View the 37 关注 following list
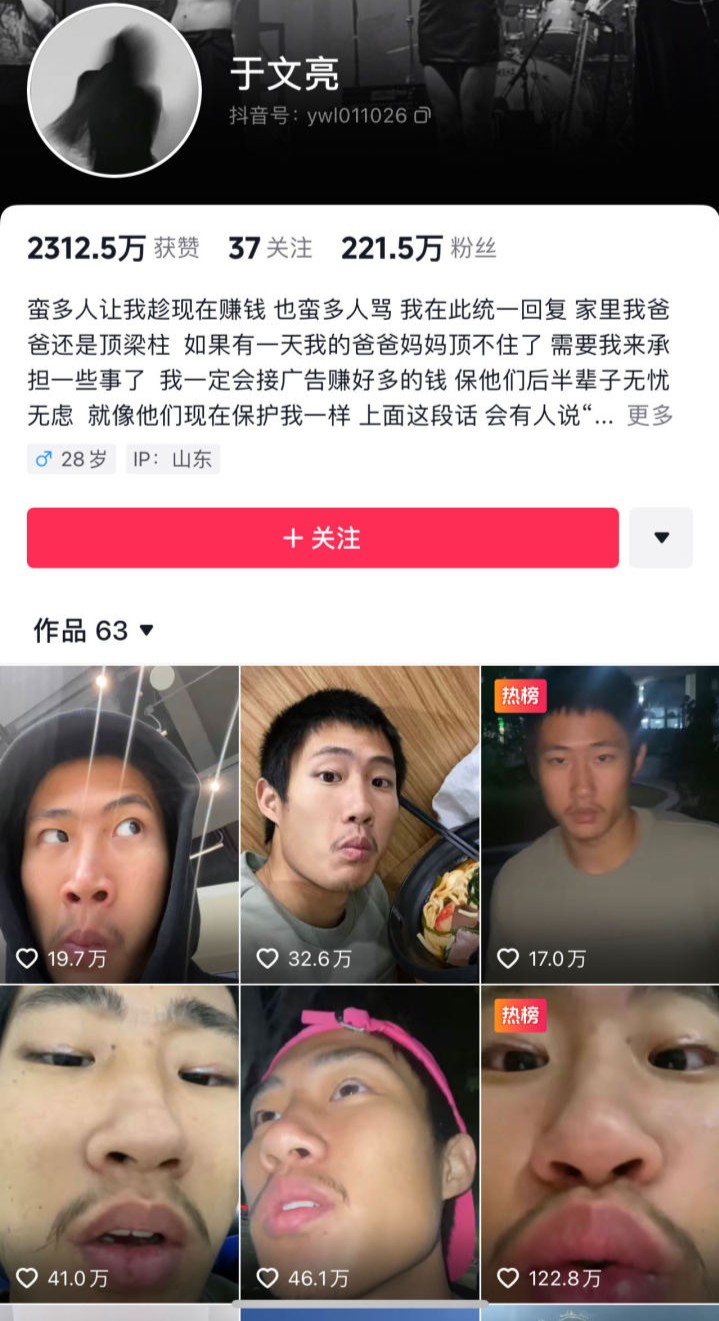 270,248
